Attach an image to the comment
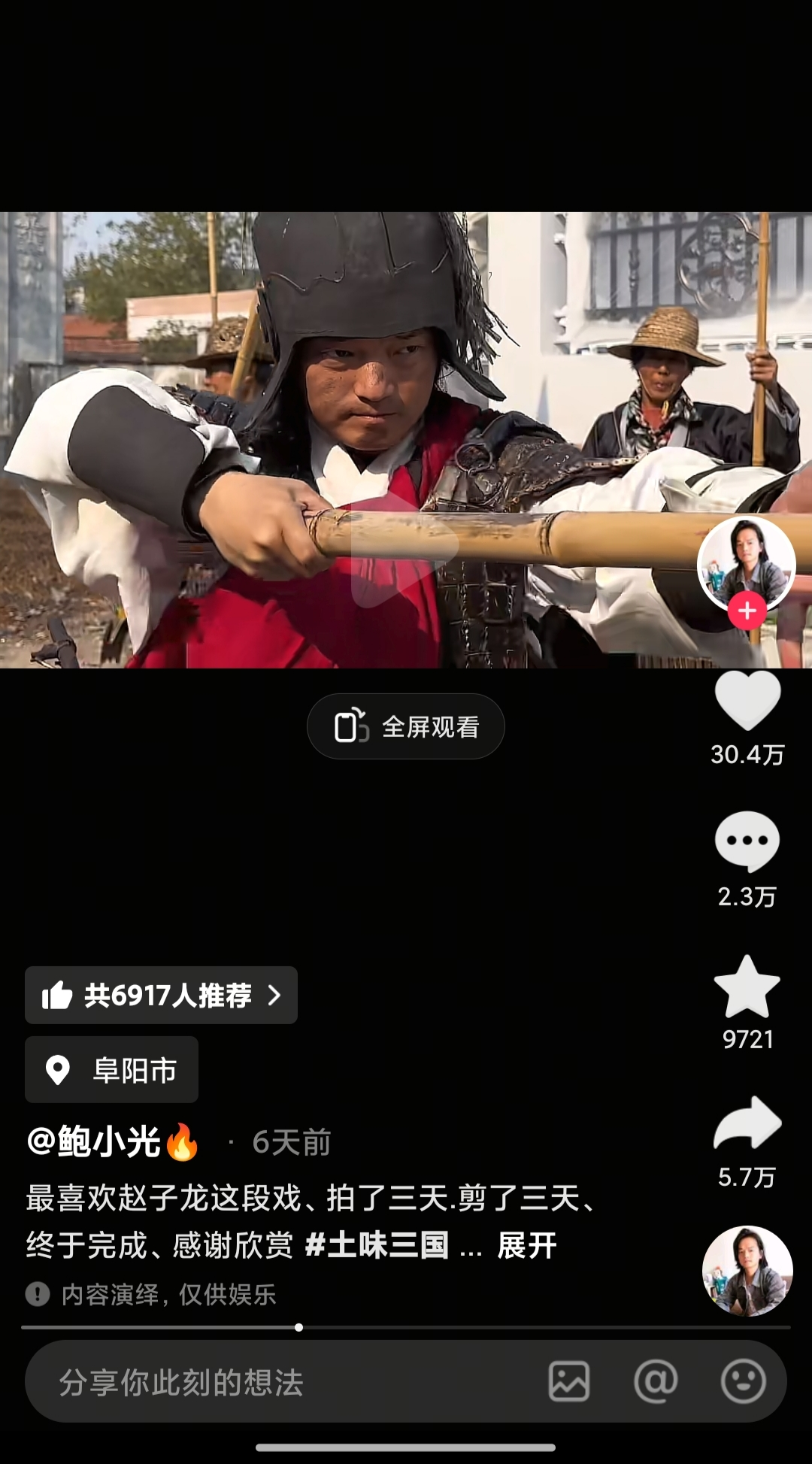Viewport: 812px width, 1464px height. click(569, 1382)
